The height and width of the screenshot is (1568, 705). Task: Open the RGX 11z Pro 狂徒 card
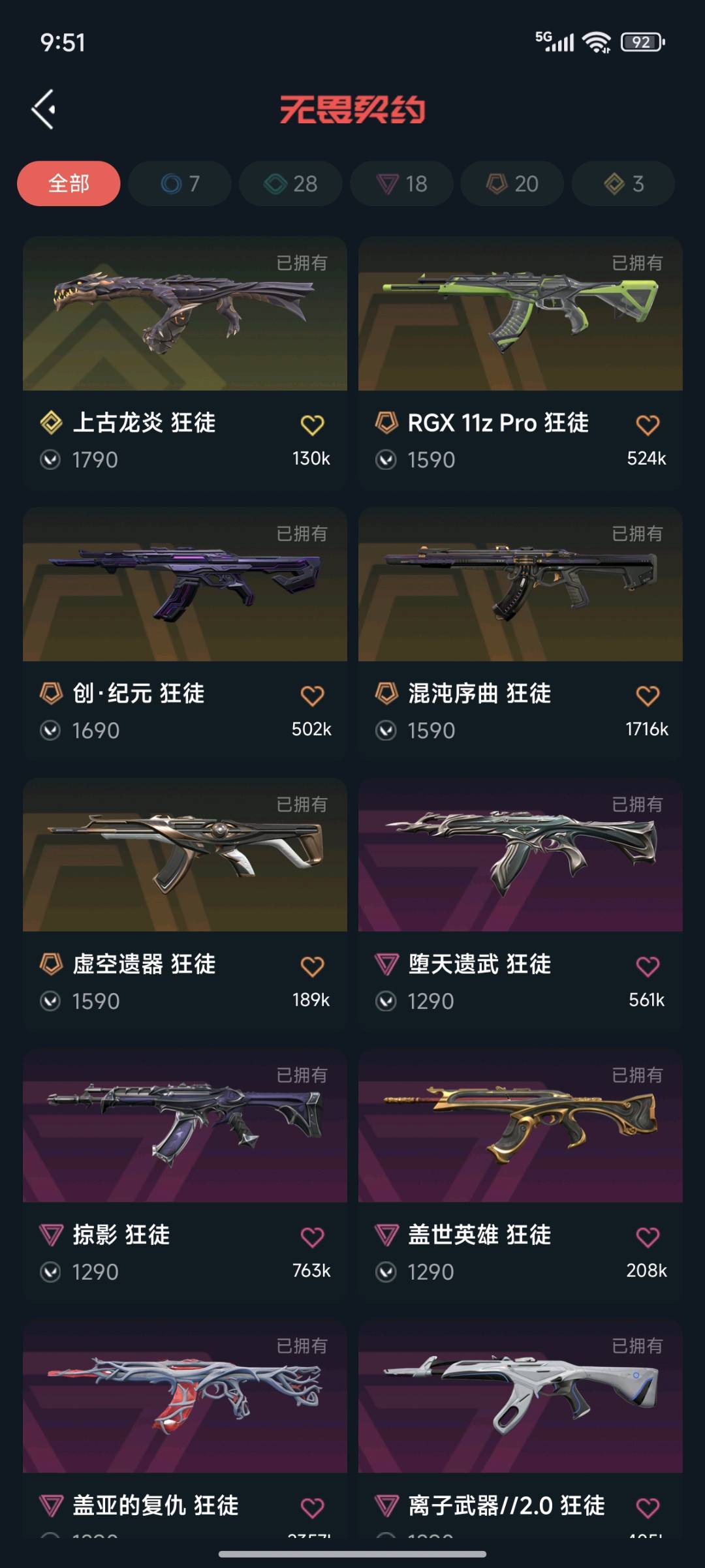520,315
